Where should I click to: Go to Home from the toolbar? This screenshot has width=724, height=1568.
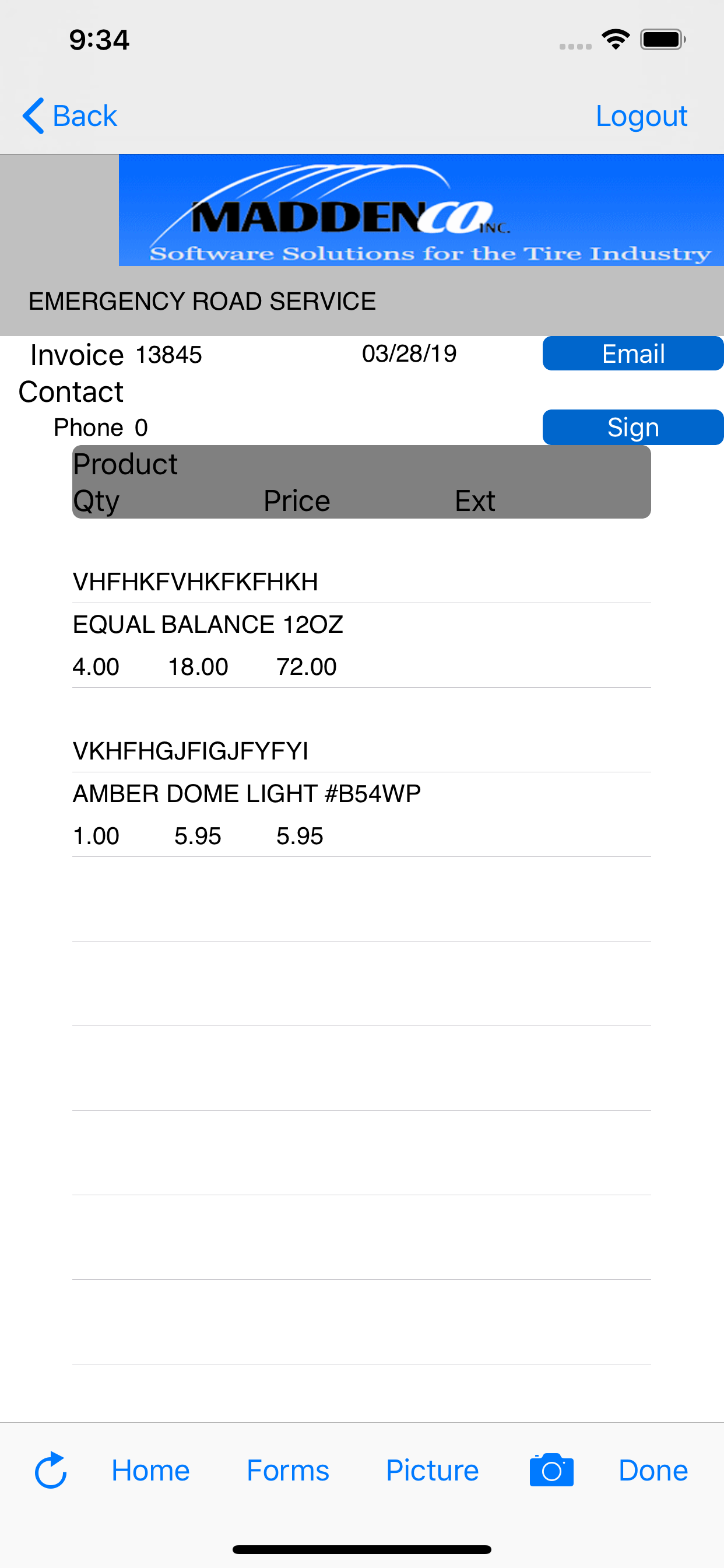pos(150,1471)
